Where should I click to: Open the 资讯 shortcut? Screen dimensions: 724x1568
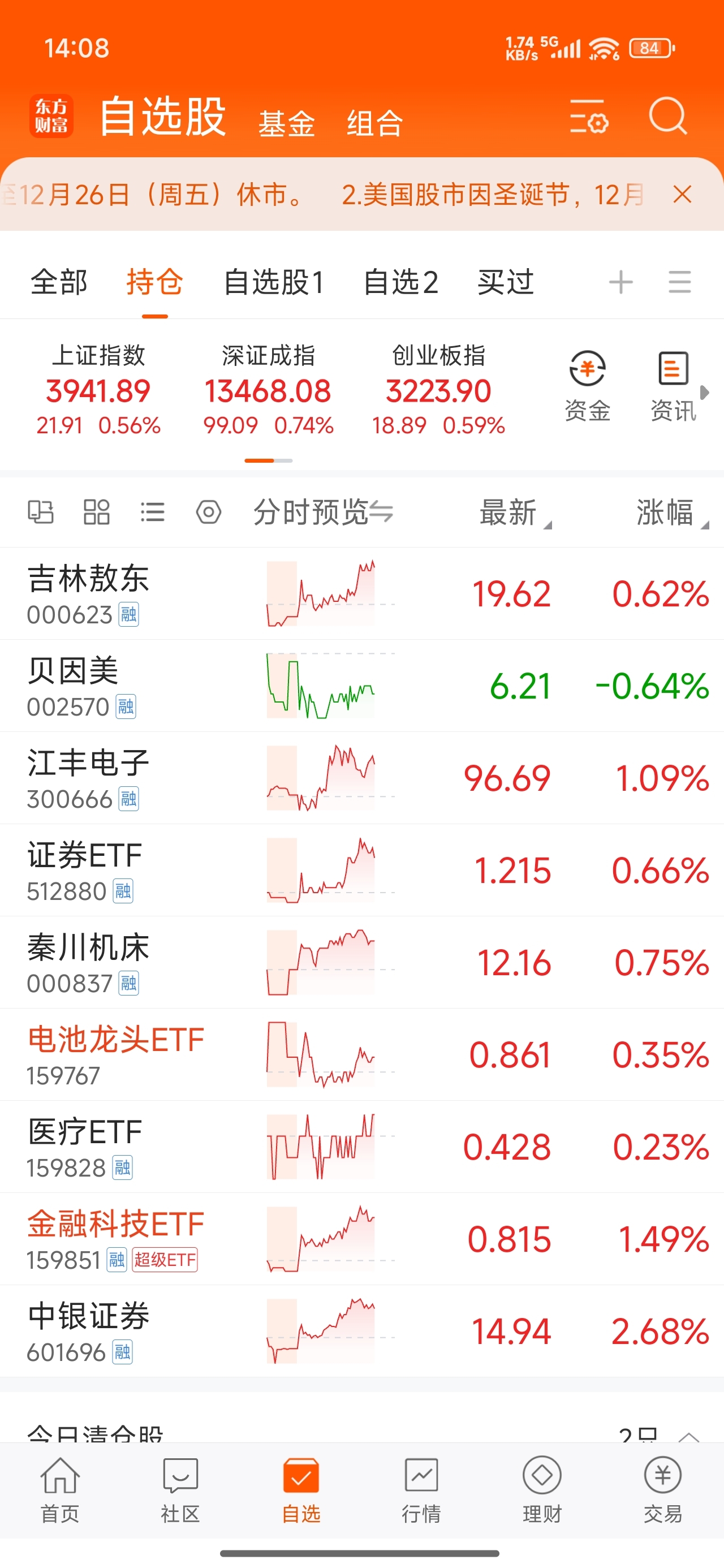(x=673, y=386)
